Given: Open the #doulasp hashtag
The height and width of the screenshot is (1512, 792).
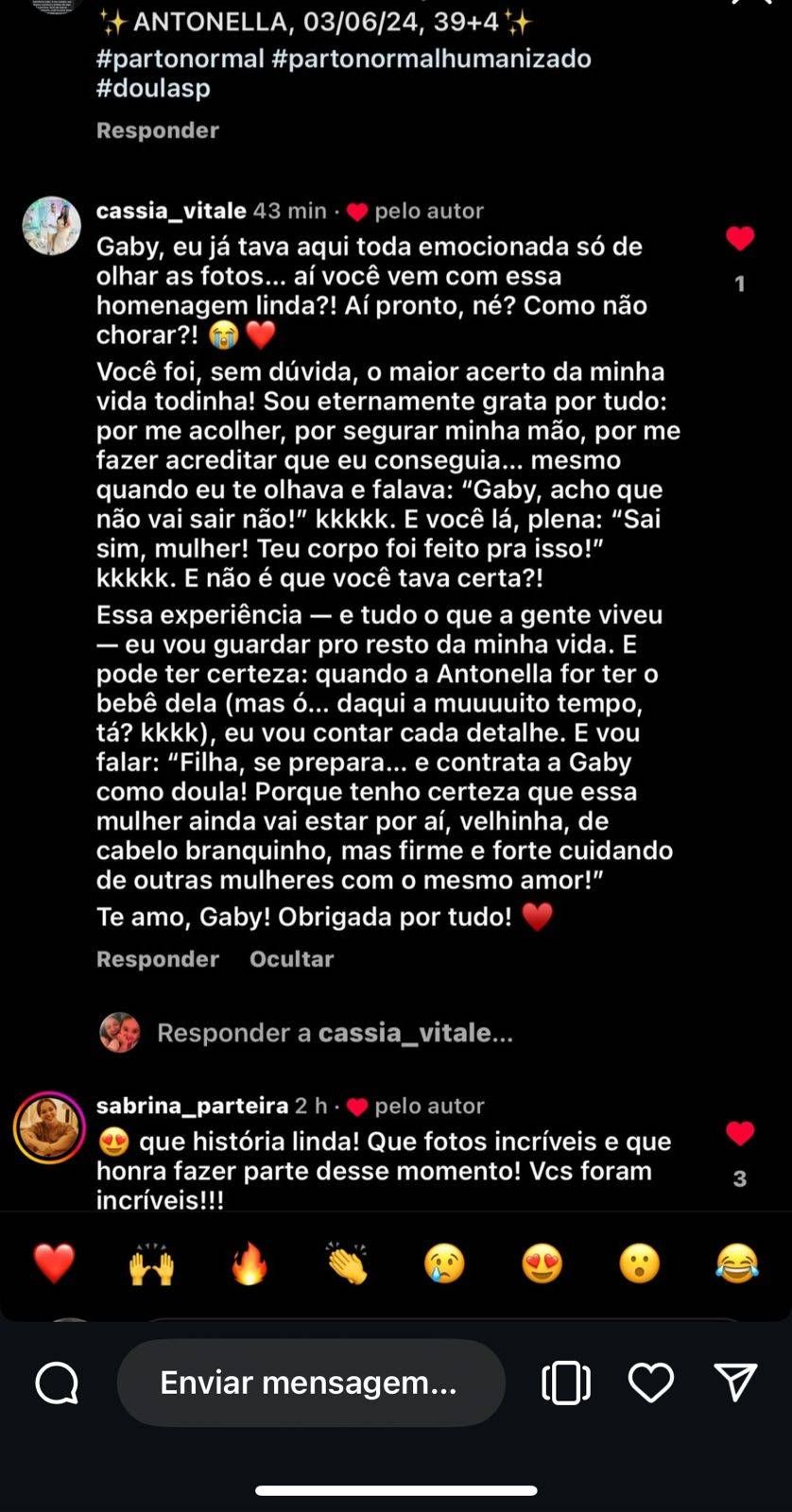Looking at the screenshot, I should point(153,88).
